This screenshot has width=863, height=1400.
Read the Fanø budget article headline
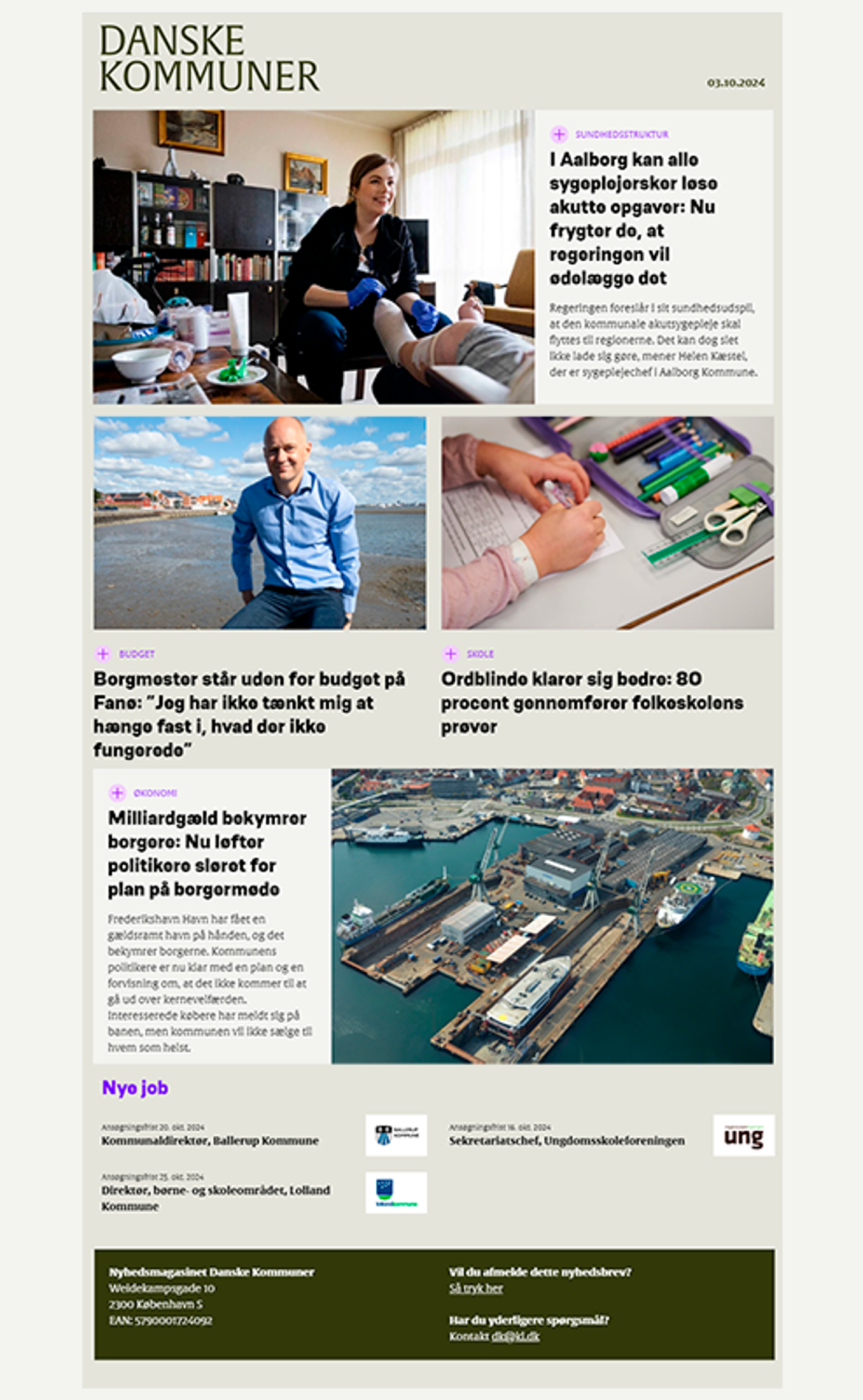(249, 714)
